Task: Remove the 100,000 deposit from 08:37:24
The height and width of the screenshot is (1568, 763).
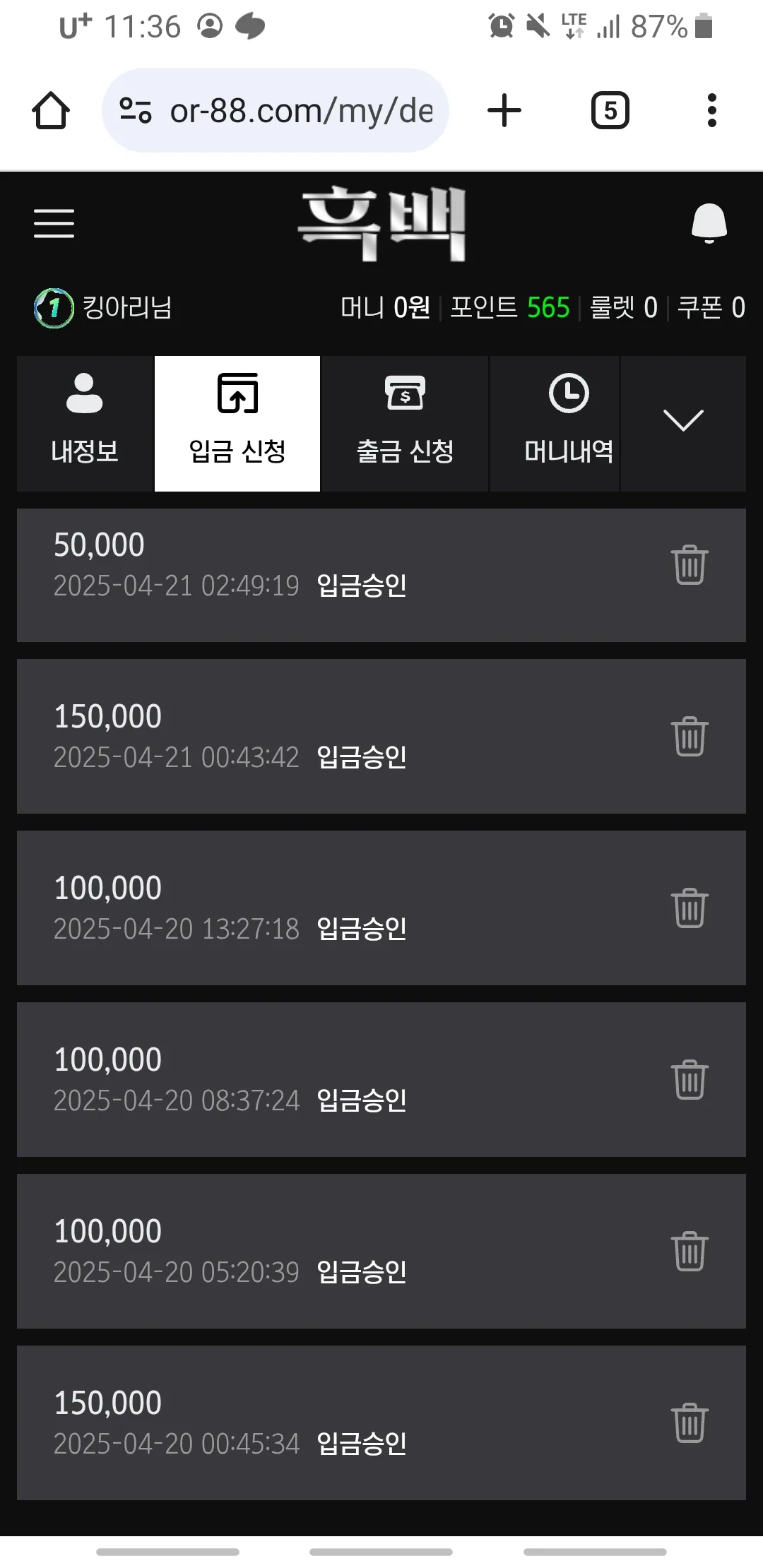Action: tap(690, 1080)
